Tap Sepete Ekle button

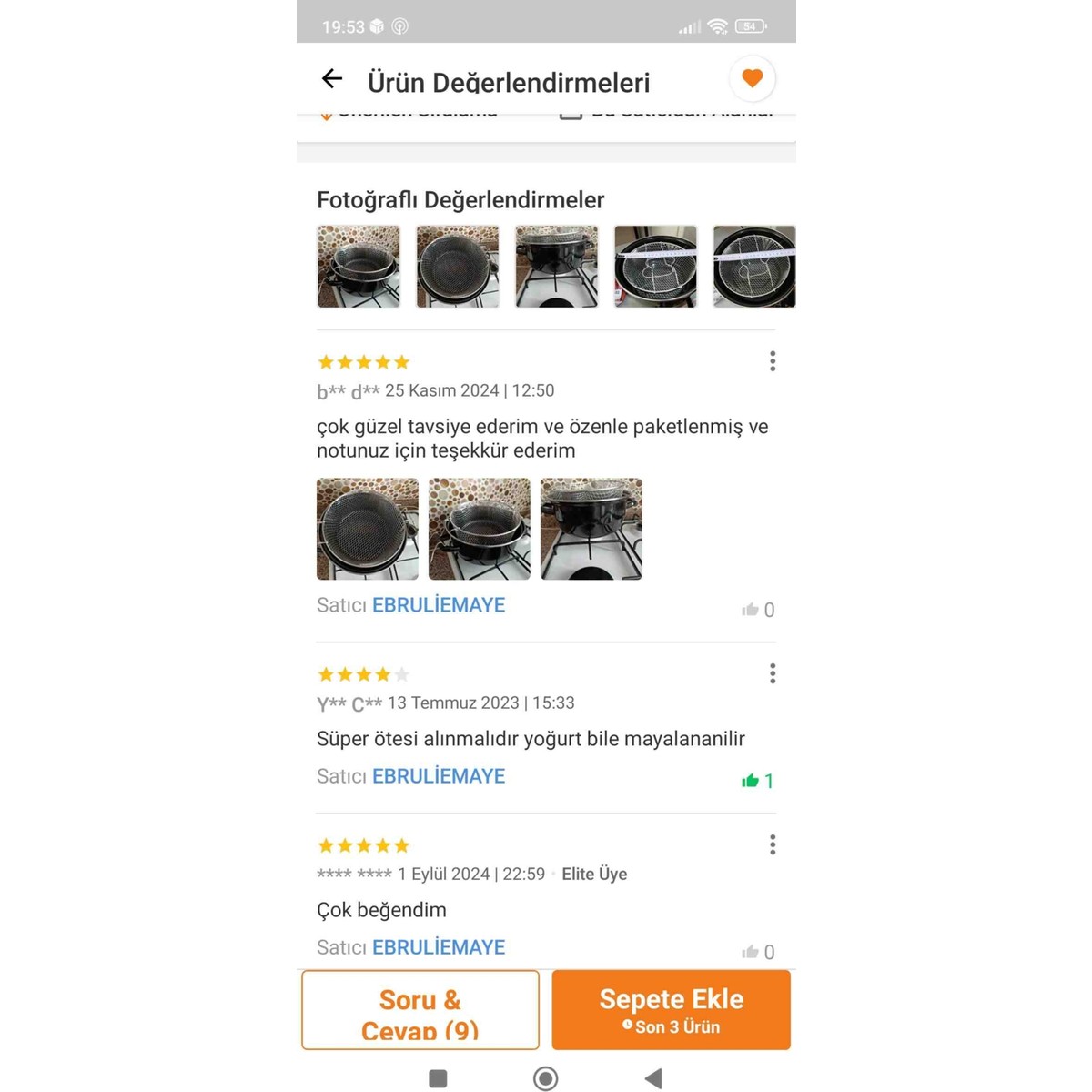[671, 1010]
